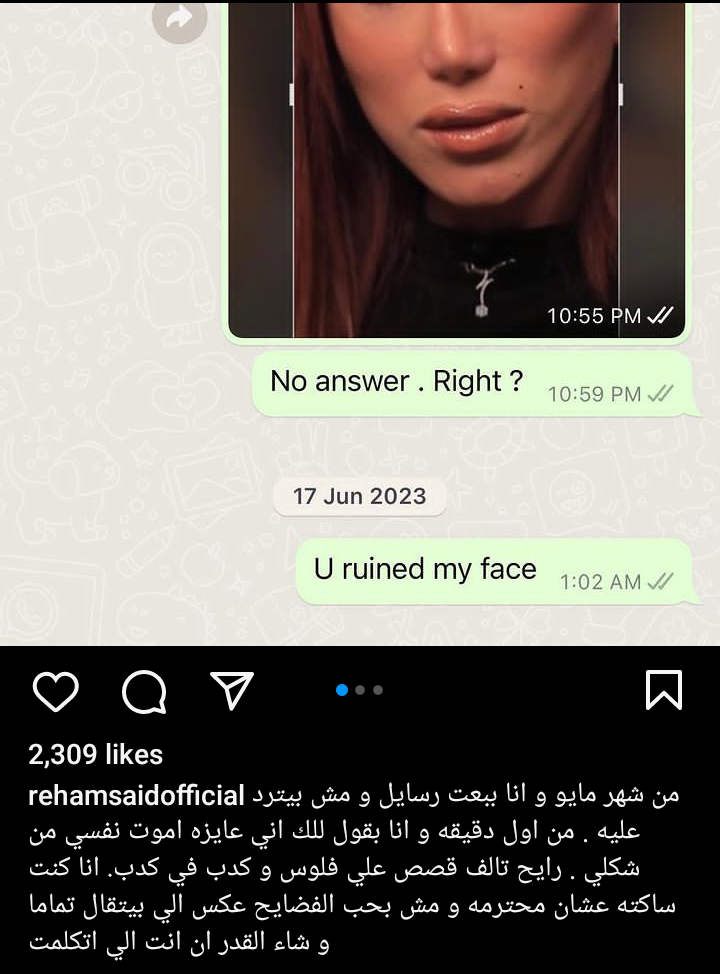The height and width of the screenshot is (974, 720).
Task: Like the post with the heart icon
Action: [x=55, y=690]
